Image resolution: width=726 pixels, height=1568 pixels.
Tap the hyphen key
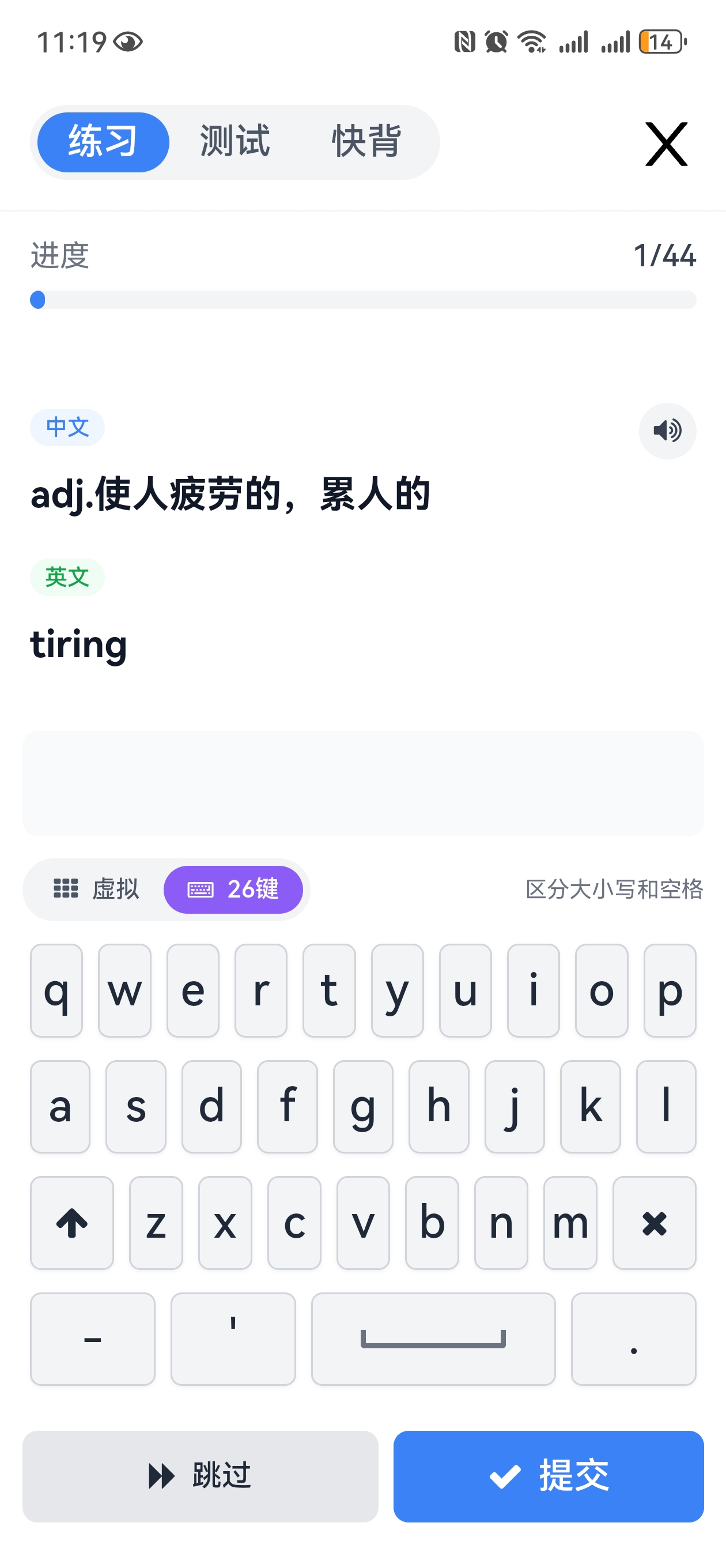93,1339
